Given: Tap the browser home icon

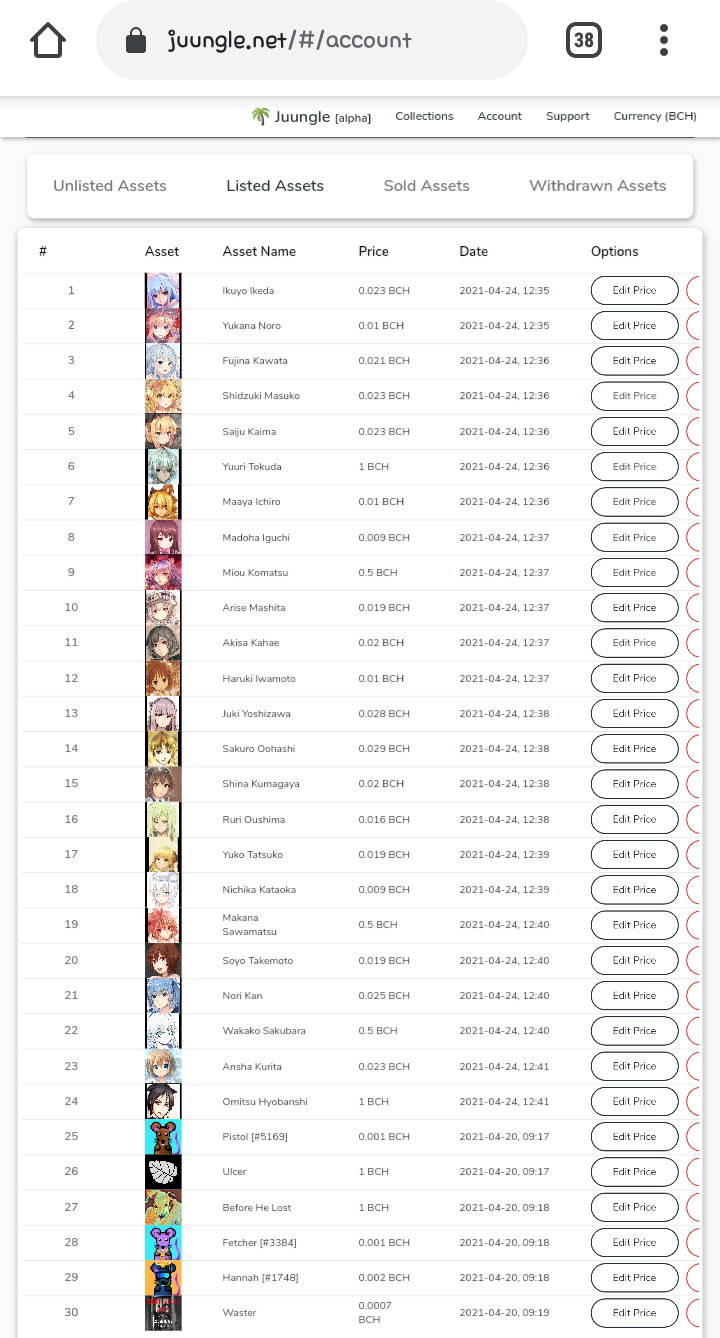Looking at the screenshot, I should (x=48, y=41).
